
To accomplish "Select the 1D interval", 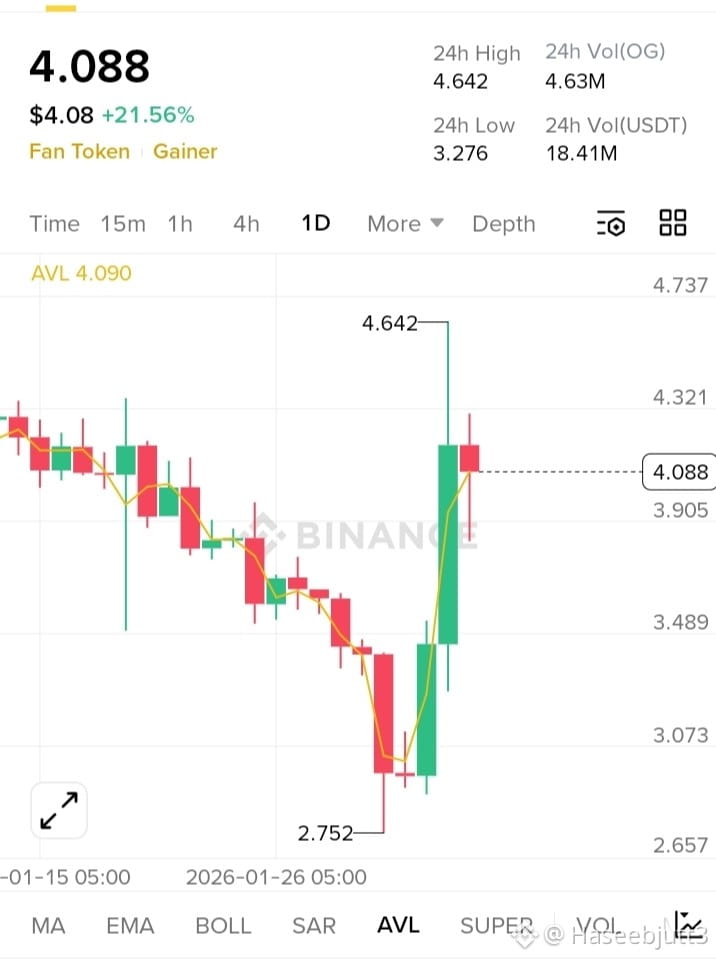I will click(315, 224).
